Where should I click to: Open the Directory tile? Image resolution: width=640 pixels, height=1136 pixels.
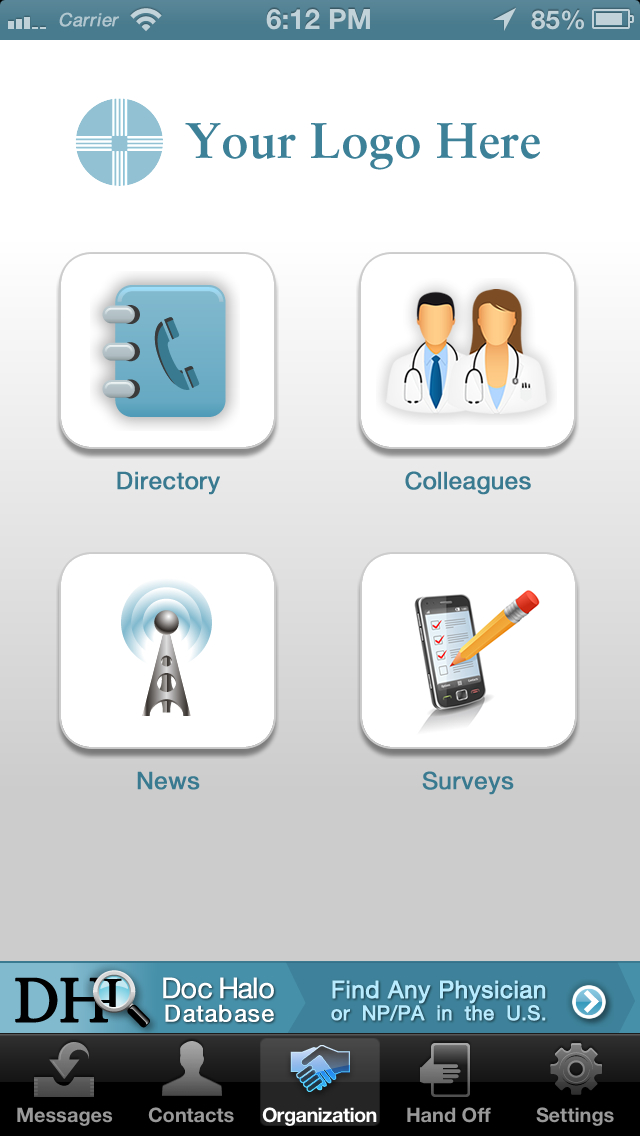[x=167, y=350]
